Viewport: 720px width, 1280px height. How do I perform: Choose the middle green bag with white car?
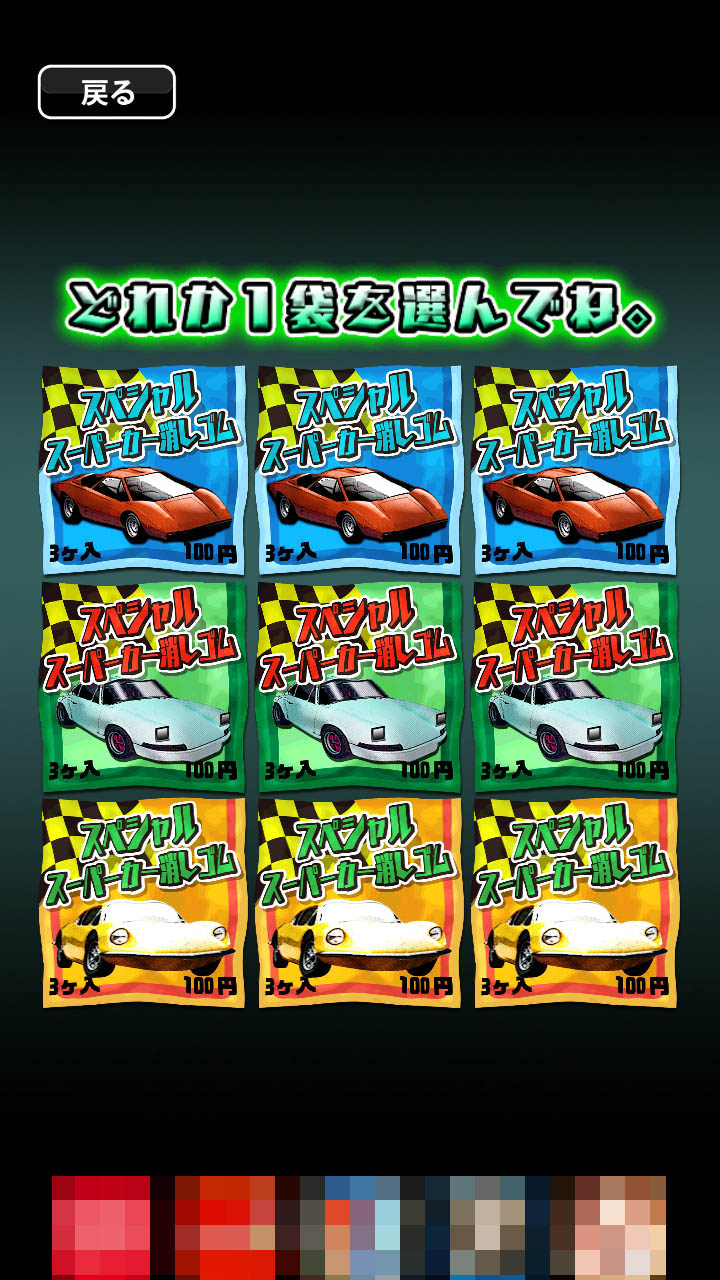point(360,687)
